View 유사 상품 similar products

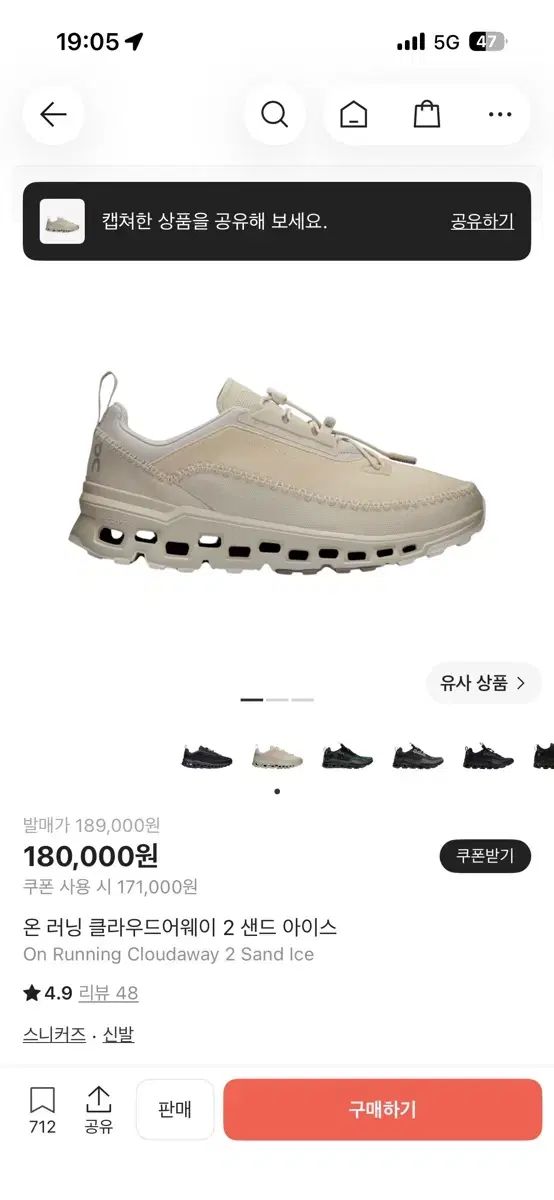[x=484, y=684]
